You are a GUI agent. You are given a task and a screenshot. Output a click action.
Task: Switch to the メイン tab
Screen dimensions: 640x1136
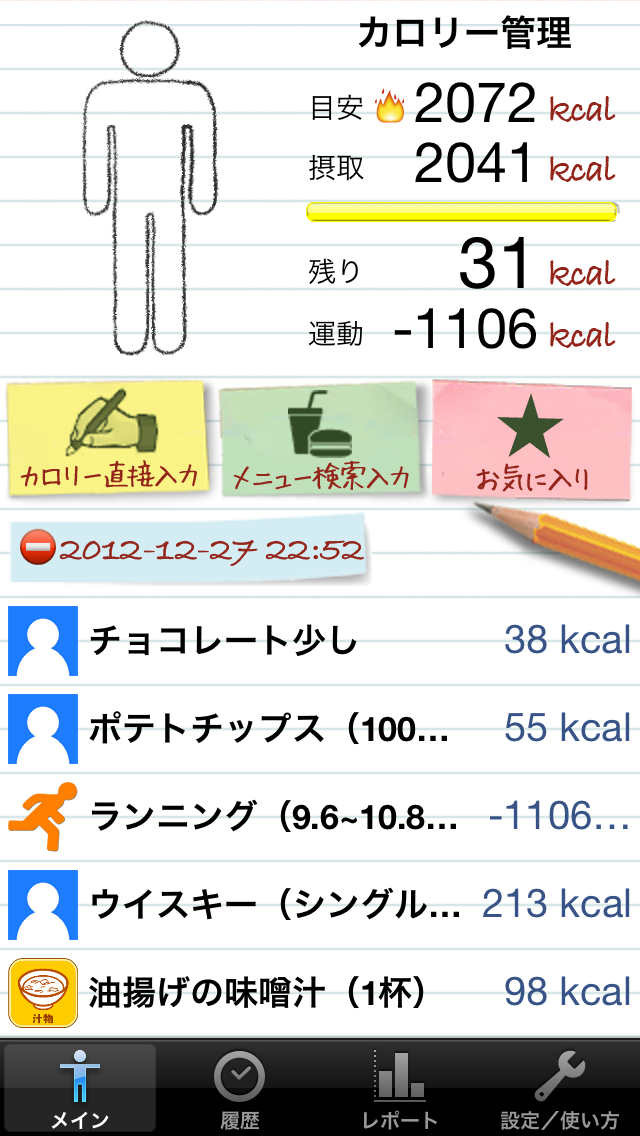coord(80,1088)
